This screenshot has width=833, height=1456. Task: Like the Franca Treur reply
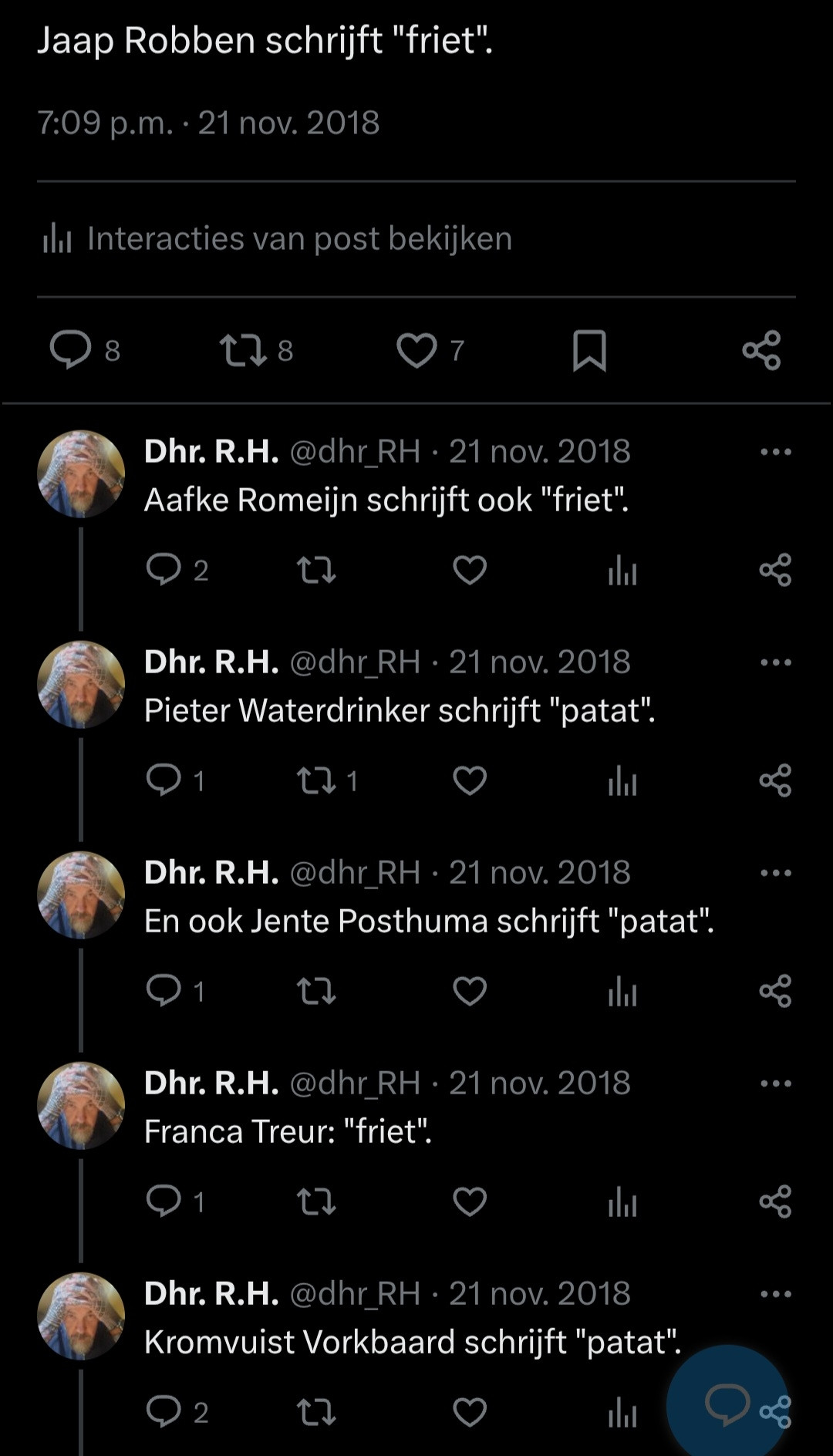click(470, 1202)
